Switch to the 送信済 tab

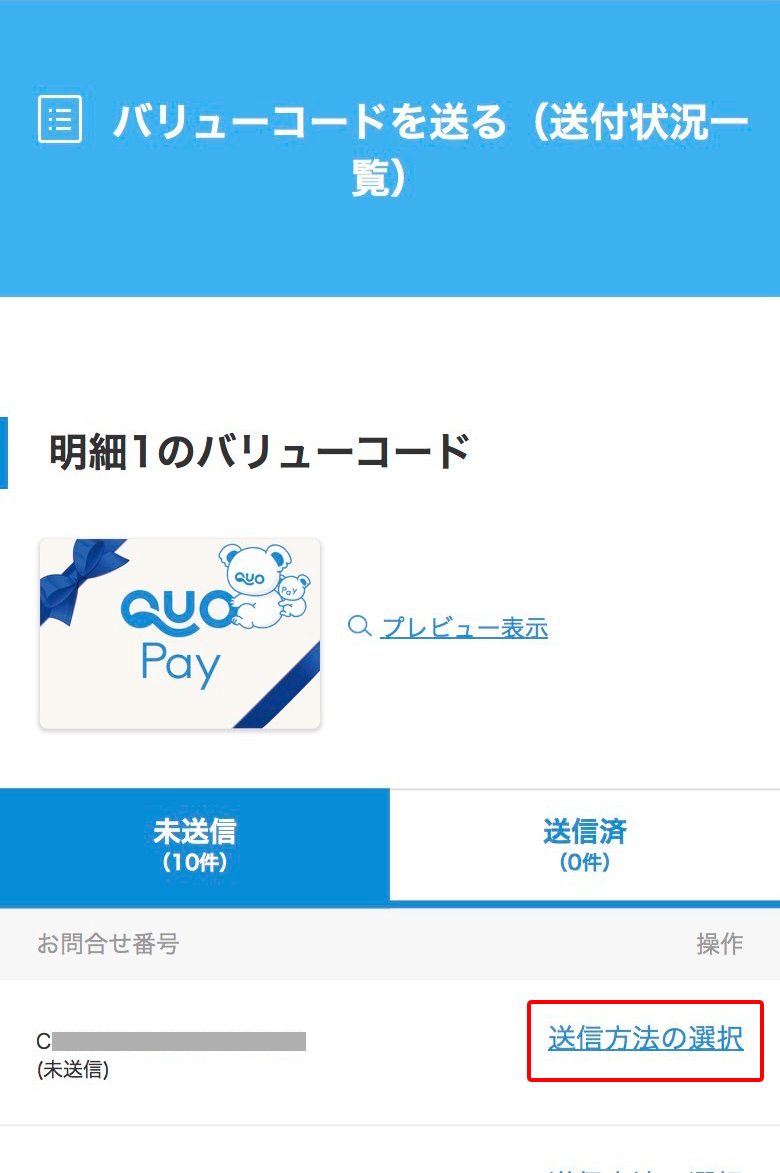coord(584,845)
